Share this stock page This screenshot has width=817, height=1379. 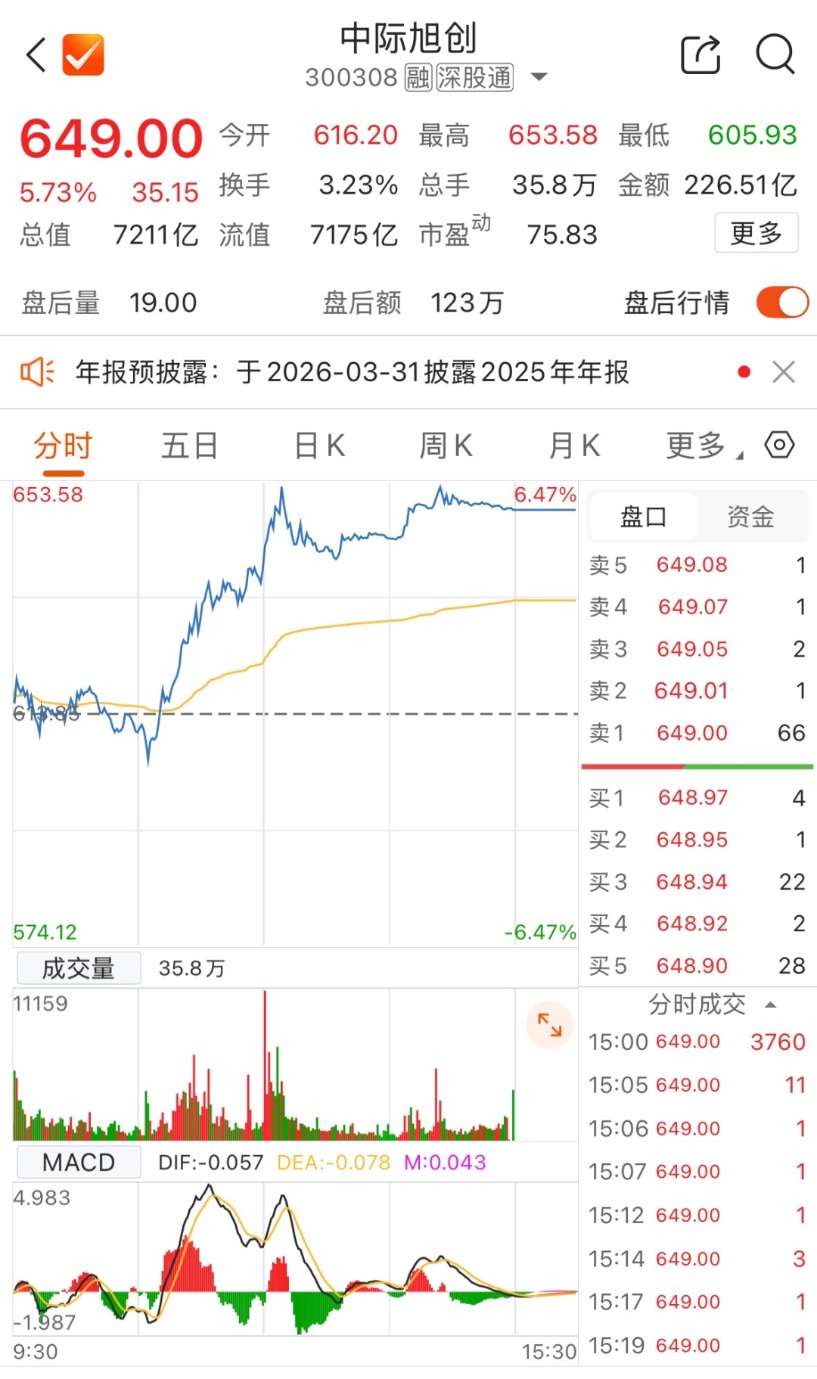point(700,54)
